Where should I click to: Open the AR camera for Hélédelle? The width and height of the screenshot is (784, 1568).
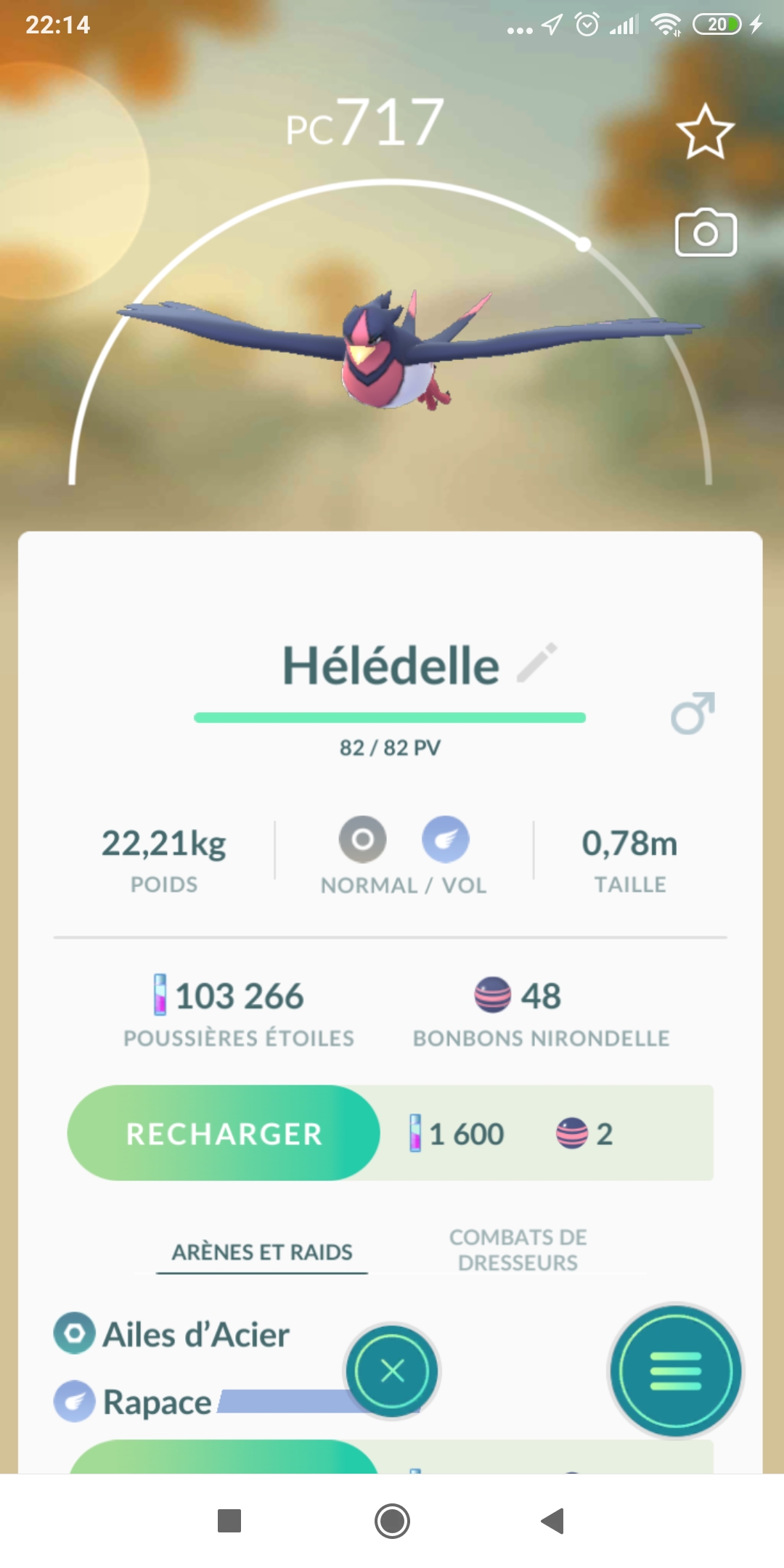[x=706, y=233]
